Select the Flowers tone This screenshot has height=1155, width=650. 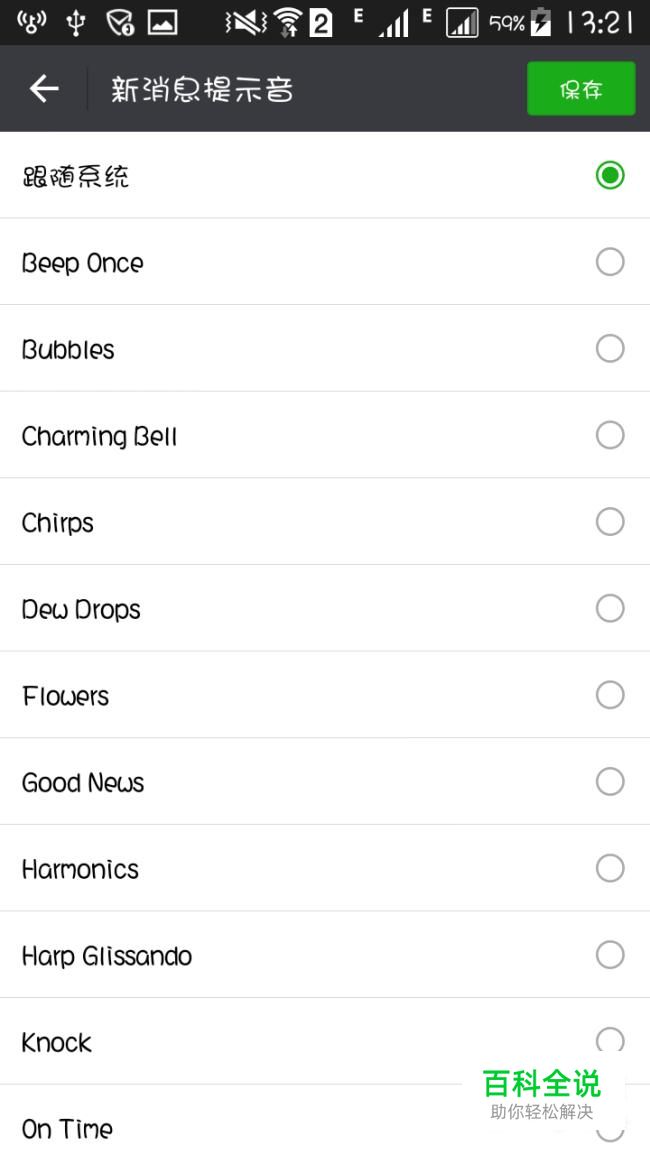[325, 695]
